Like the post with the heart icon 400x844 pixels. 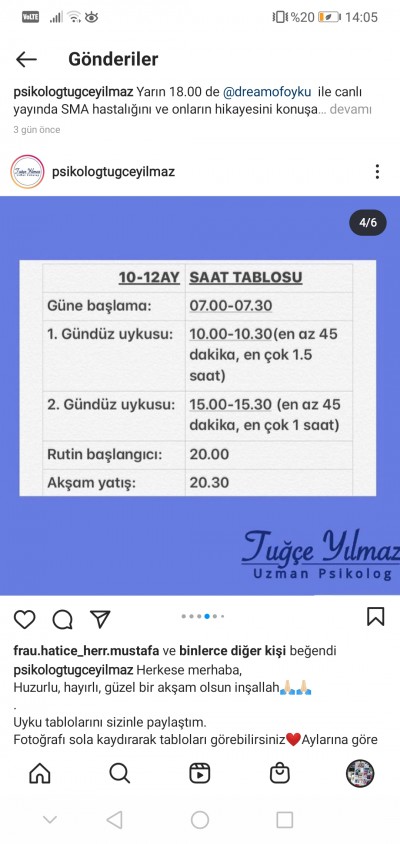(x=24, y=619)
